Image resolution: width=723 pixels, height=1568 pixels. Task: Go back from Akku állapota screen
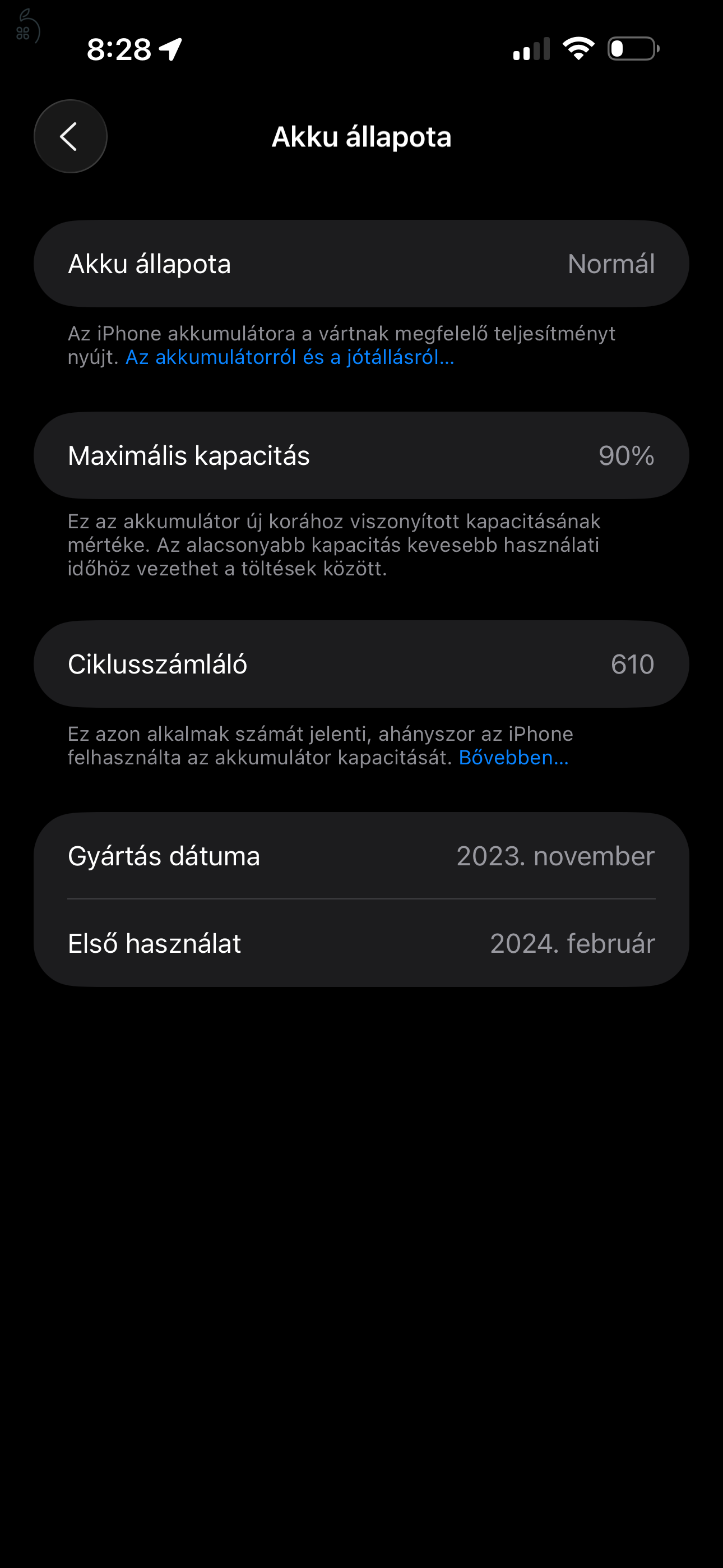[x=70, y=136]
